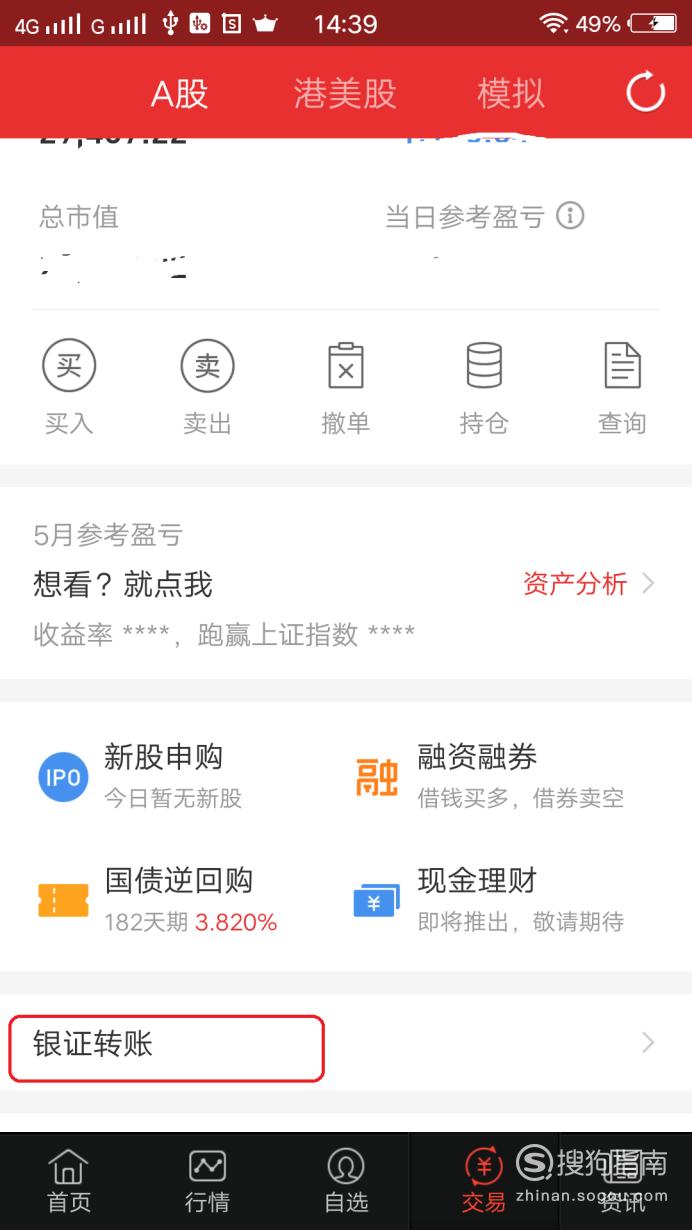Image resolution: width=692 pixels, height=1230 pixels.
Task: Open 现金理财 cash management
Action: click(x=489, y=900)
